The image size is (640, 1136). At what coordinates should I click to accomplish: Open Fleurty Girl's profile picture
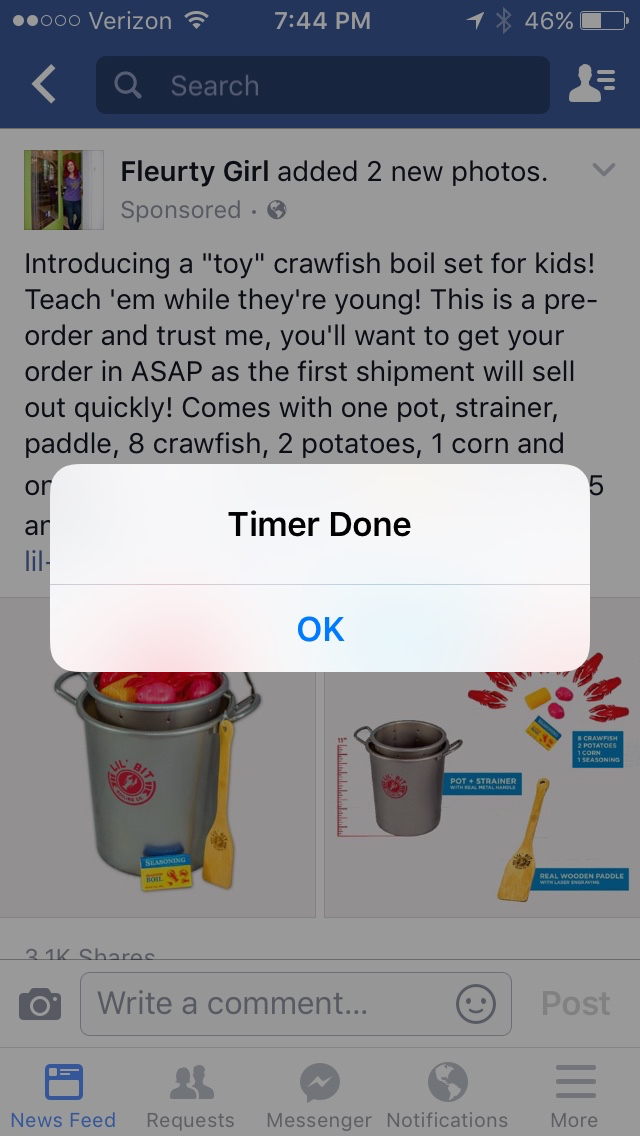point(63,190)
